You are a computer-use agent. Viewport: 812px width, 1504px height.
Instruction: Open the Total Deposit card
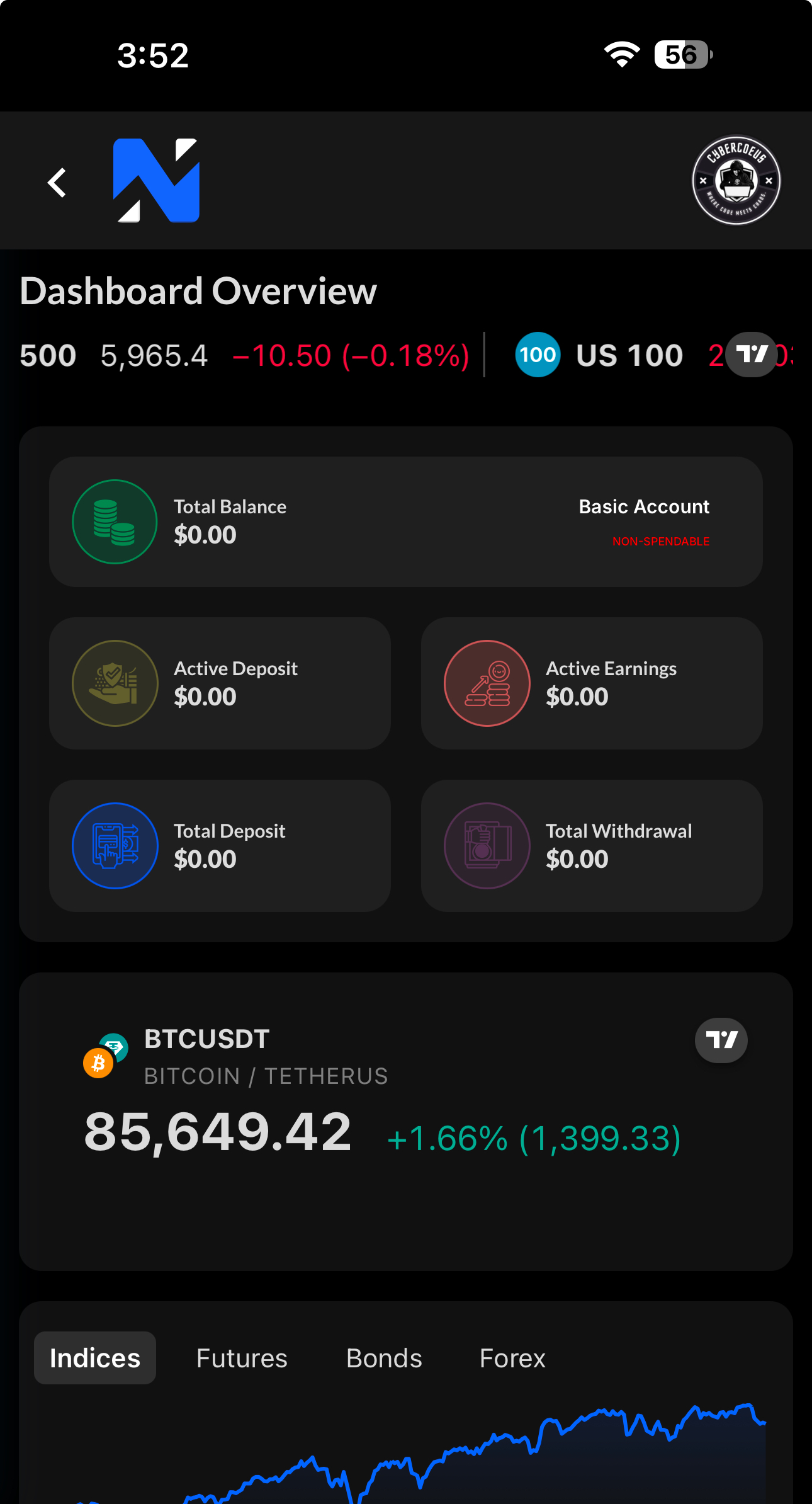point(220,846)
